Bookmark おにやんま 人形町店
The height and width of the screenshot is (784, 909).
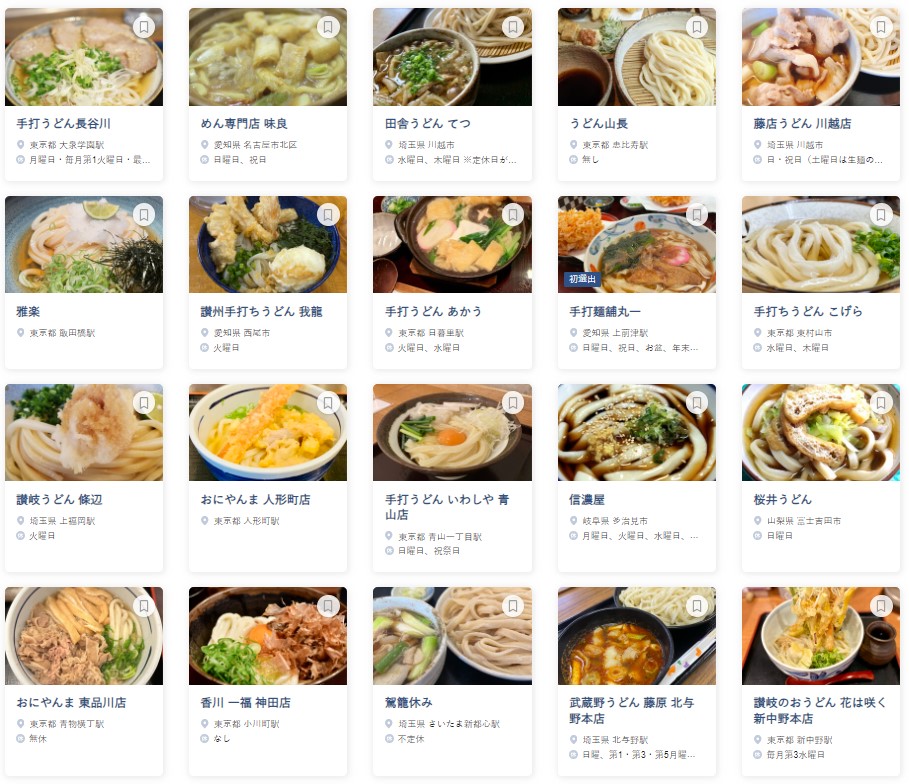(328, 403)
